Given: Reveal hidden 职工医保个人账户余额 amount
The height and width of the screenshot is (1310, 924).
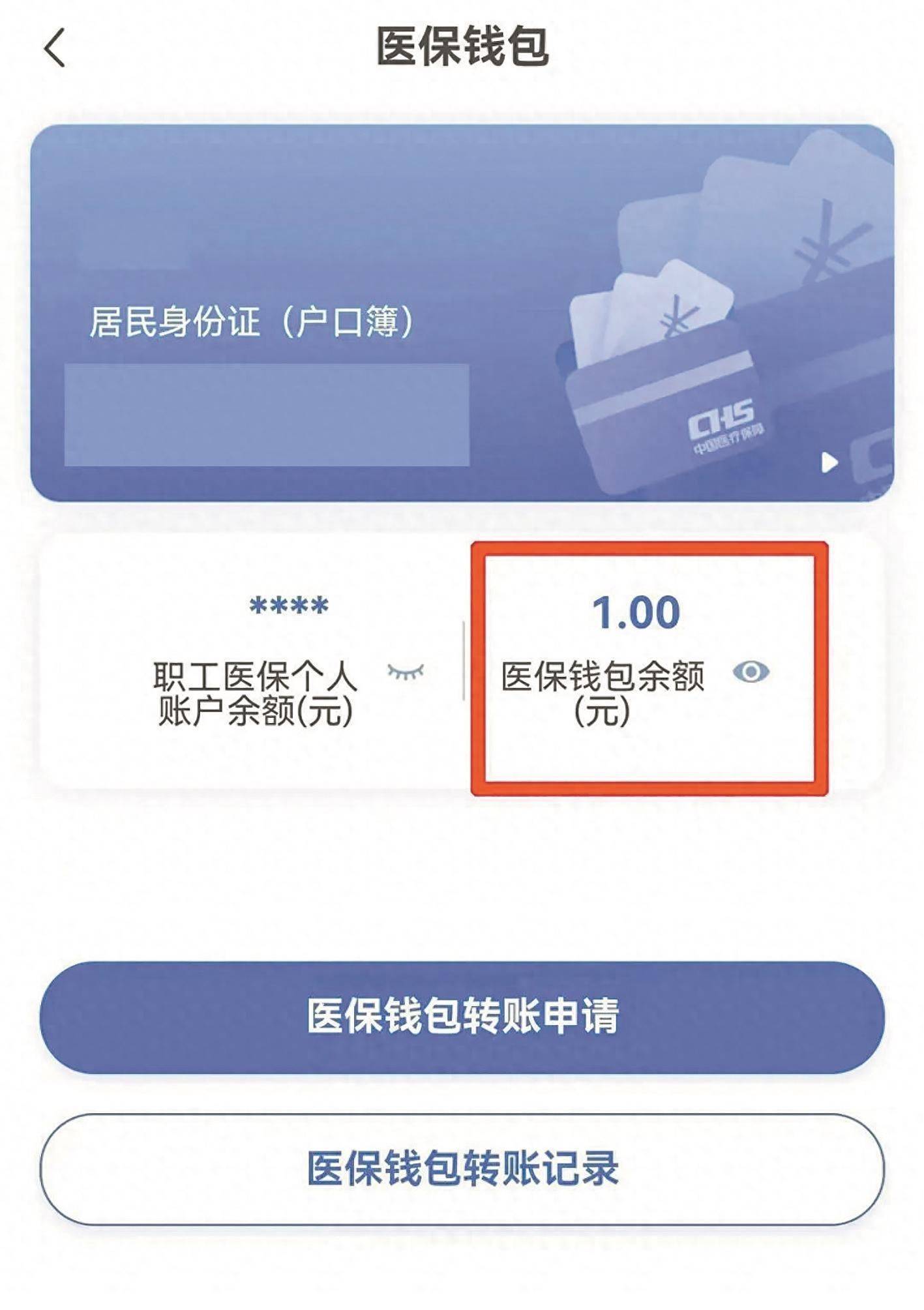Looking at the screenshot, I should coord(405,671).
